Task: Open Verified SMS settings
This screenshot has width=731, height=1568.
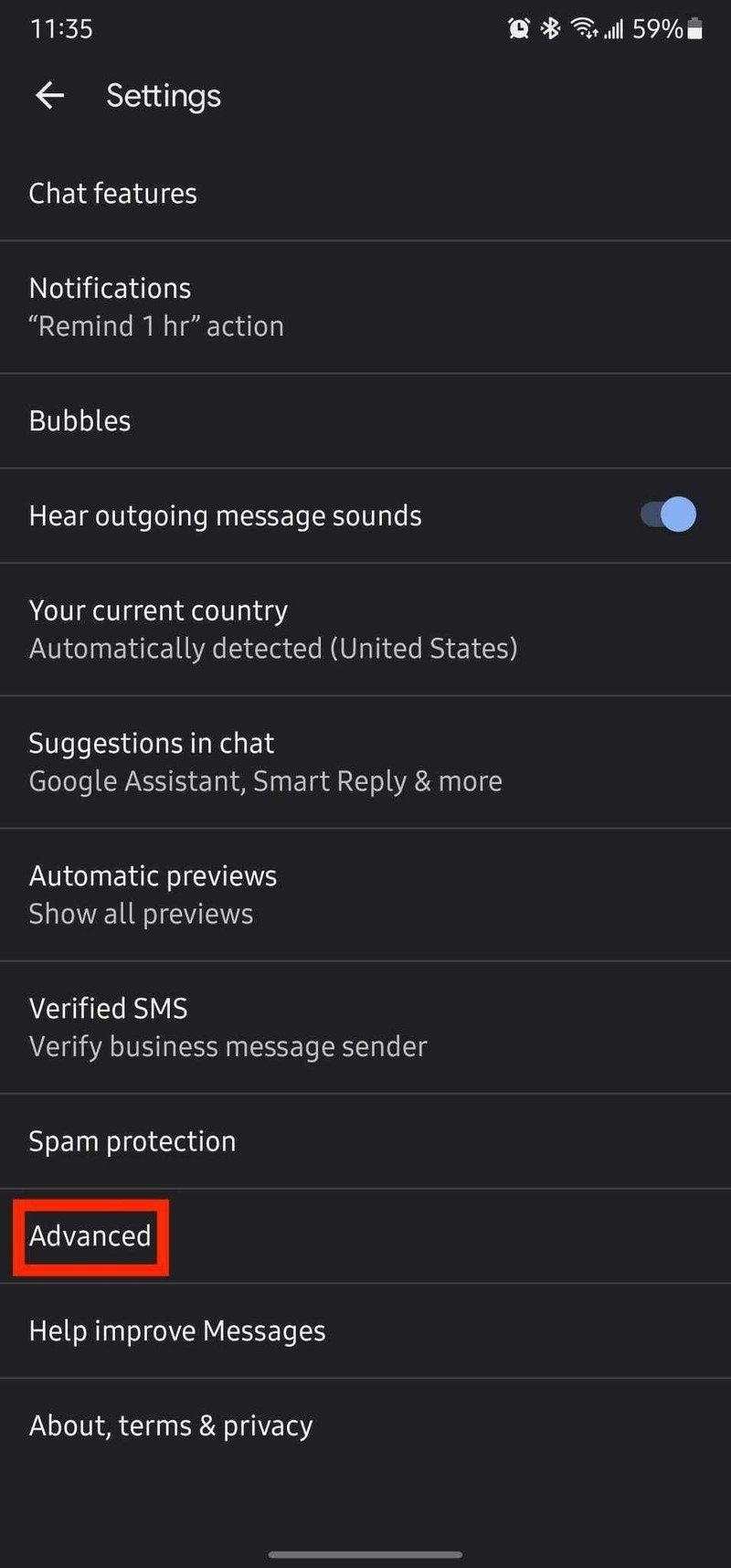Action: pos(228,1025)
